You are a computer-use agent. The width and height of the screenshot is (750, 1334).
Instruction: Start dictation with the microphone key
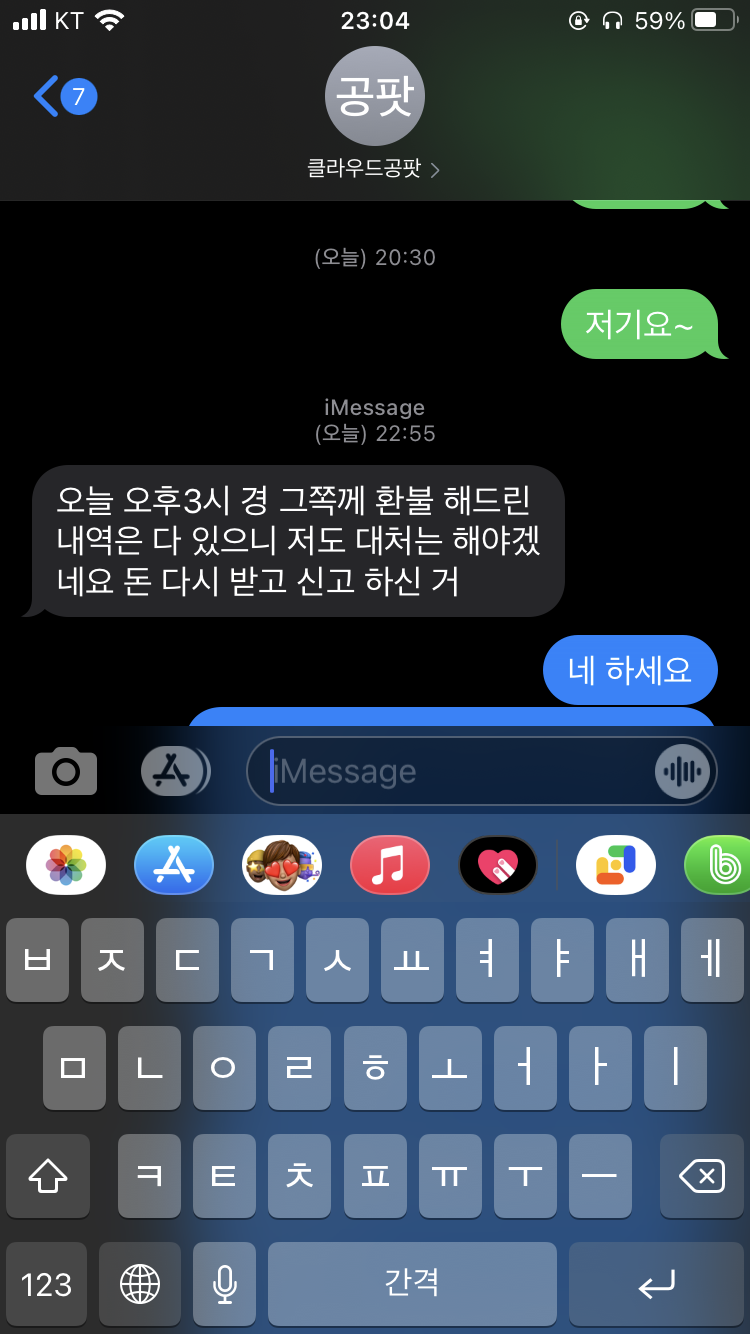click(x=225, y=1284)
